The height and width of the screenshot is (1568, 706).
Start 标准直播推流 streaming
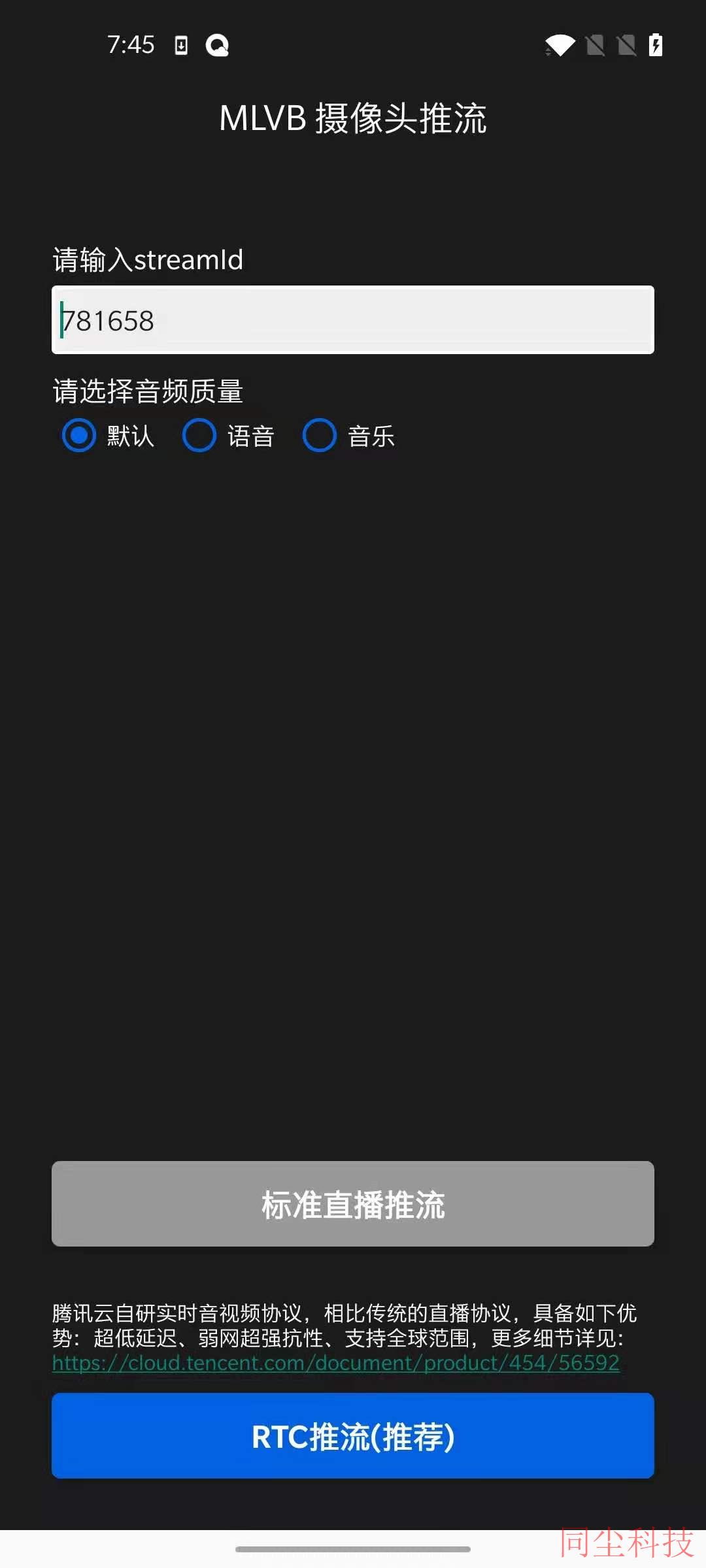click(x=353, y=1203)
